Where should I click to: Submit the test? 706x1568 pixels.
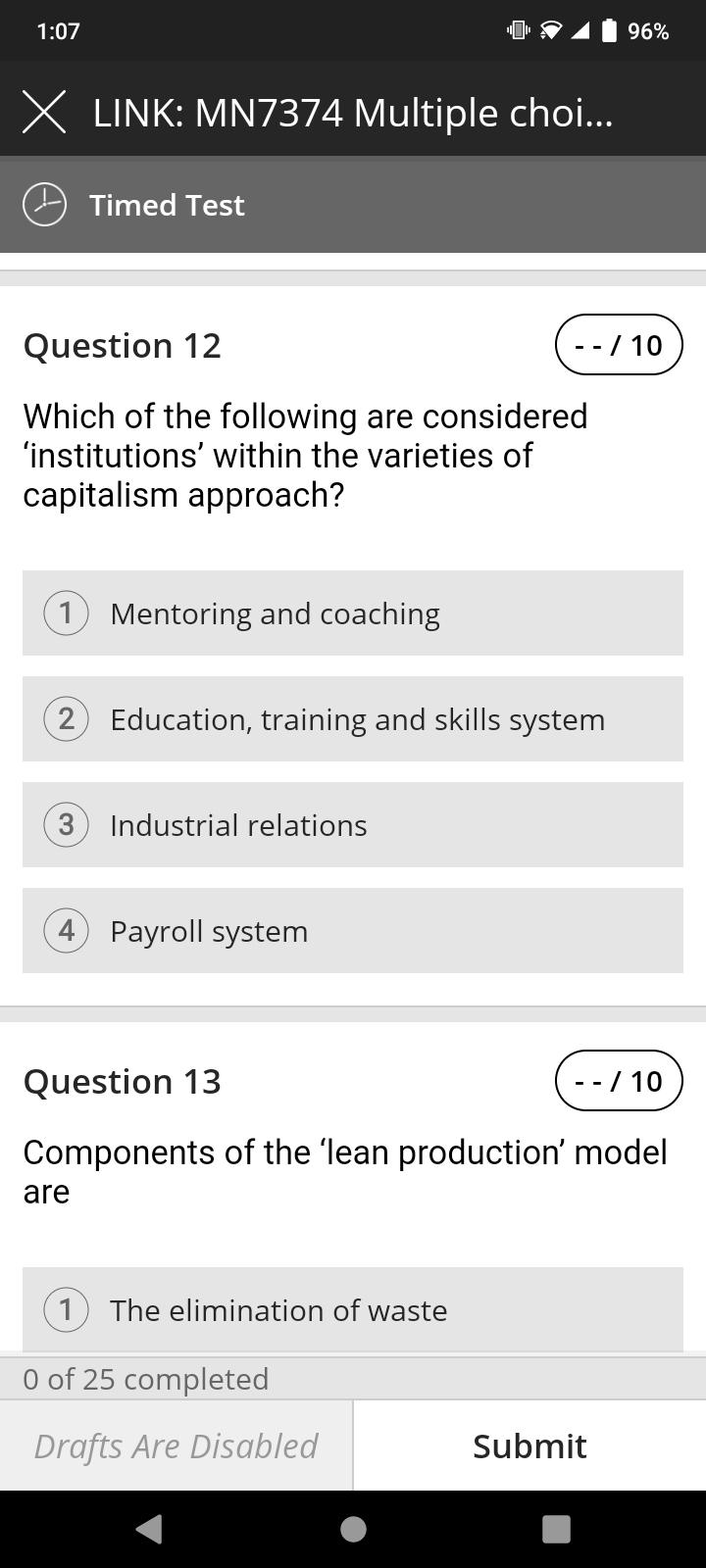529,1446
